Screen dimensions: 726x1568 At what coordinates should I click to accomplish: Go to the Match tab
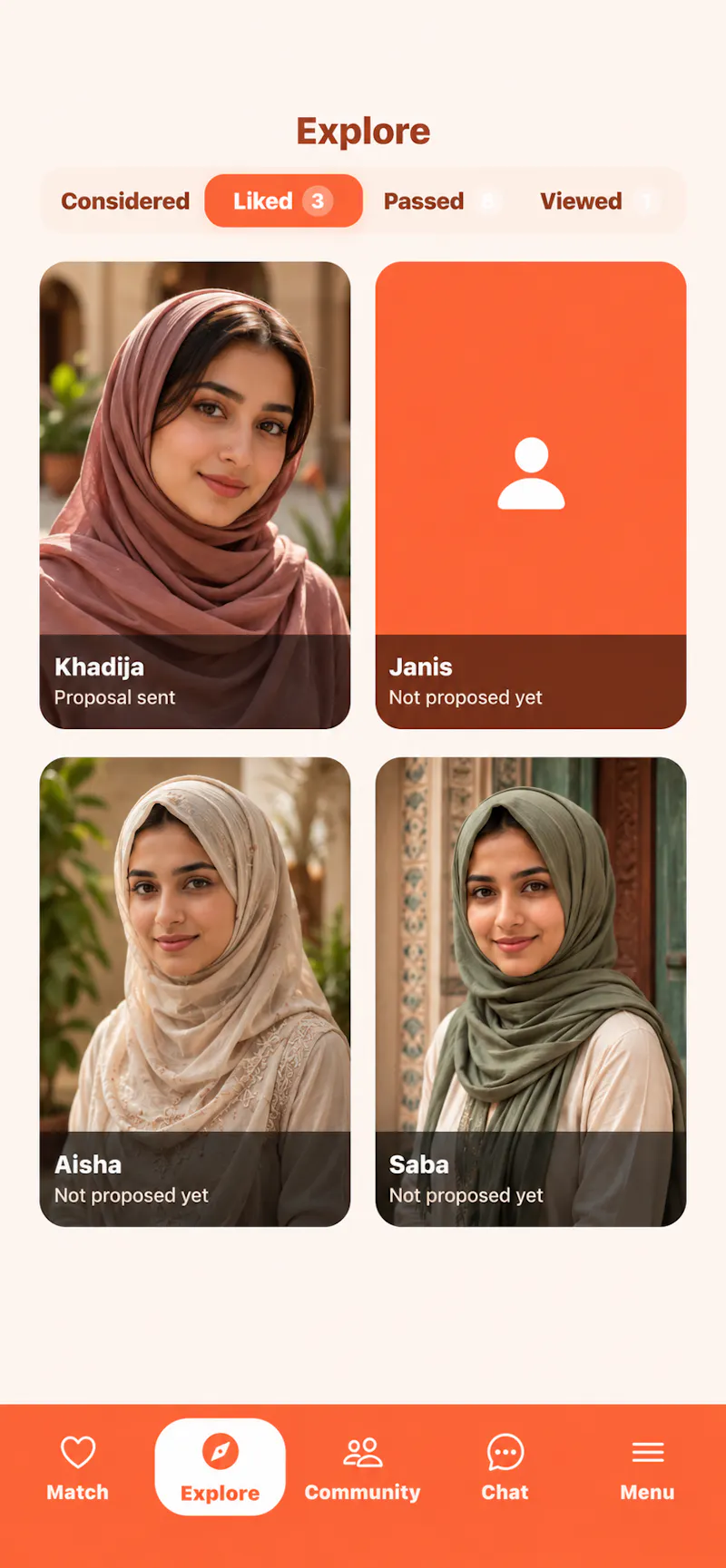(78, 1467)
